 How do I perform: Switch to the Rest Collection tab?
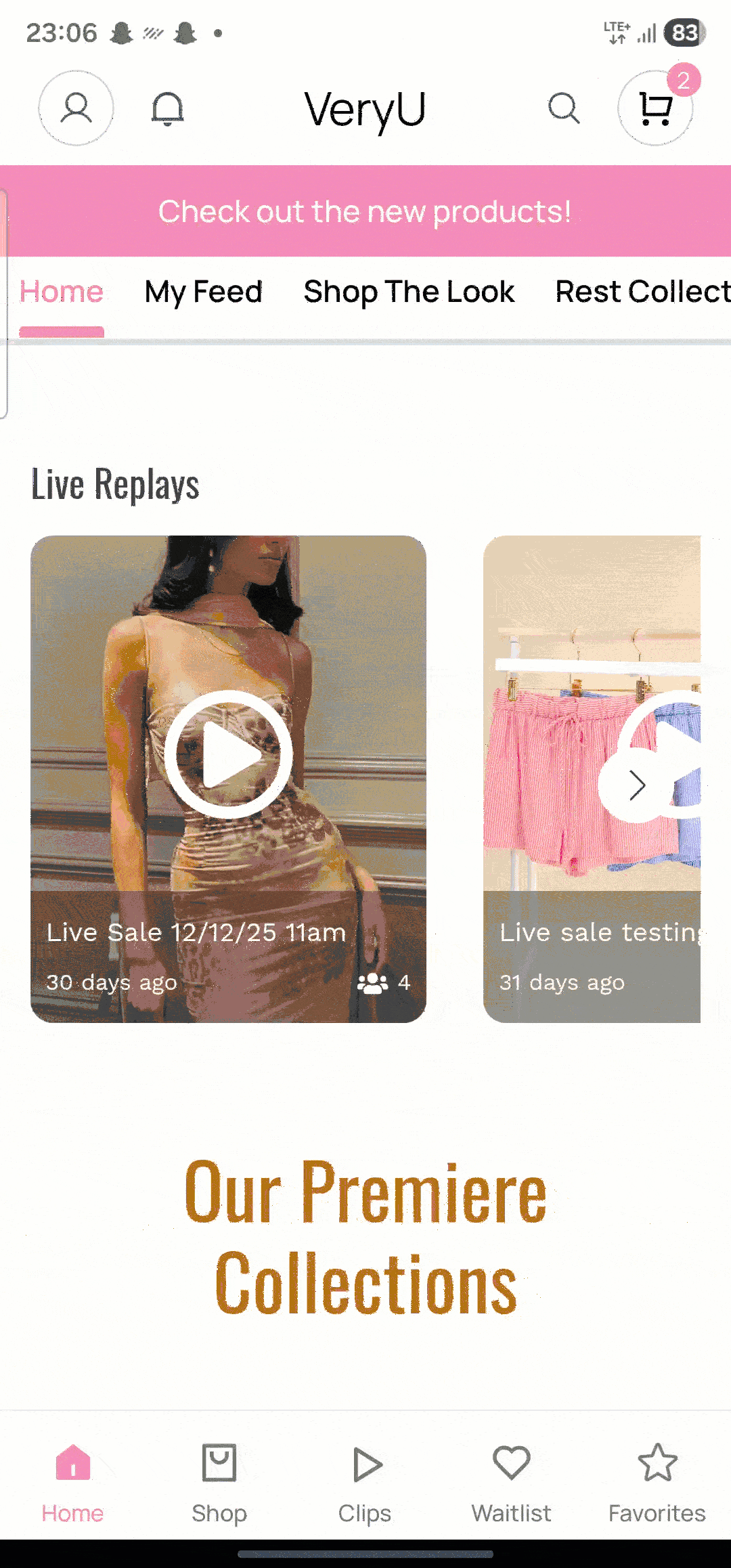tap(642, 292)
